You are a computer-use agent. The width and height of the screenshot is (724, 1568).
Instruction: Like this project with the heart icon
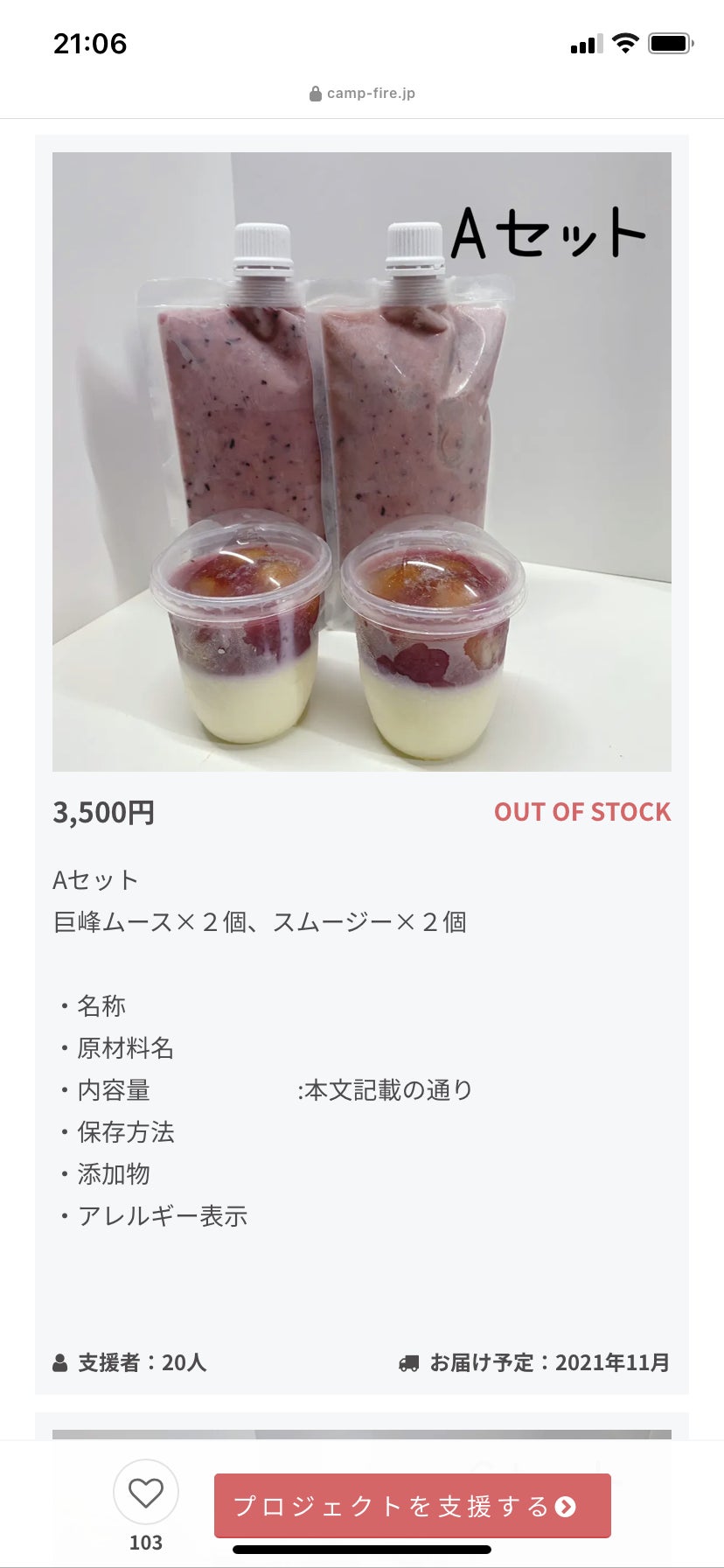point(146,1493)
